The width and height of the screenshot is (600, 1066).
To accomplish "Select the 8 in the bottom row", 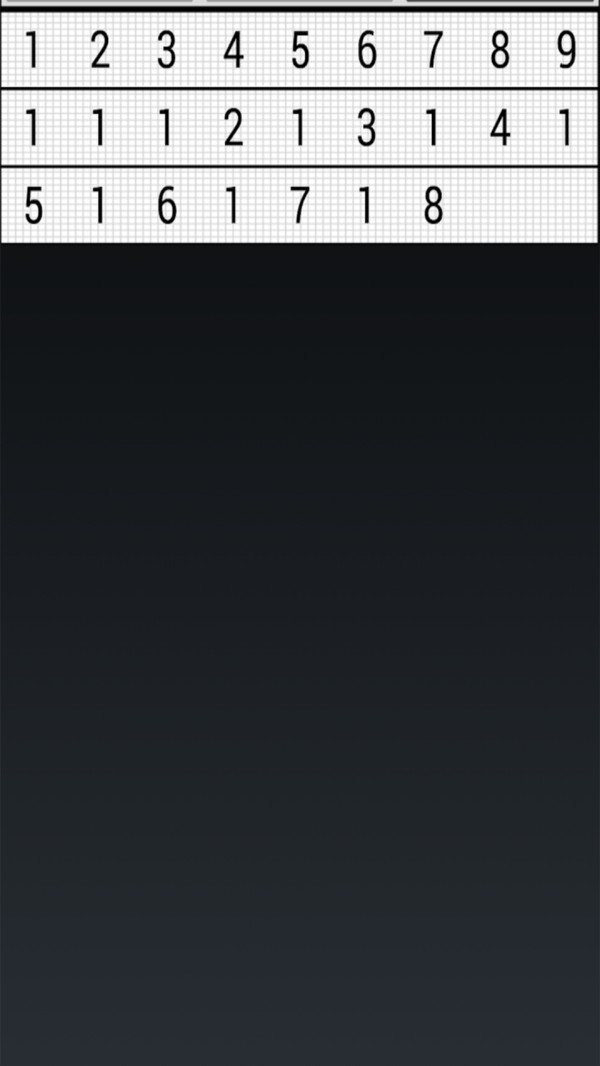I will (x=433, y=206).
